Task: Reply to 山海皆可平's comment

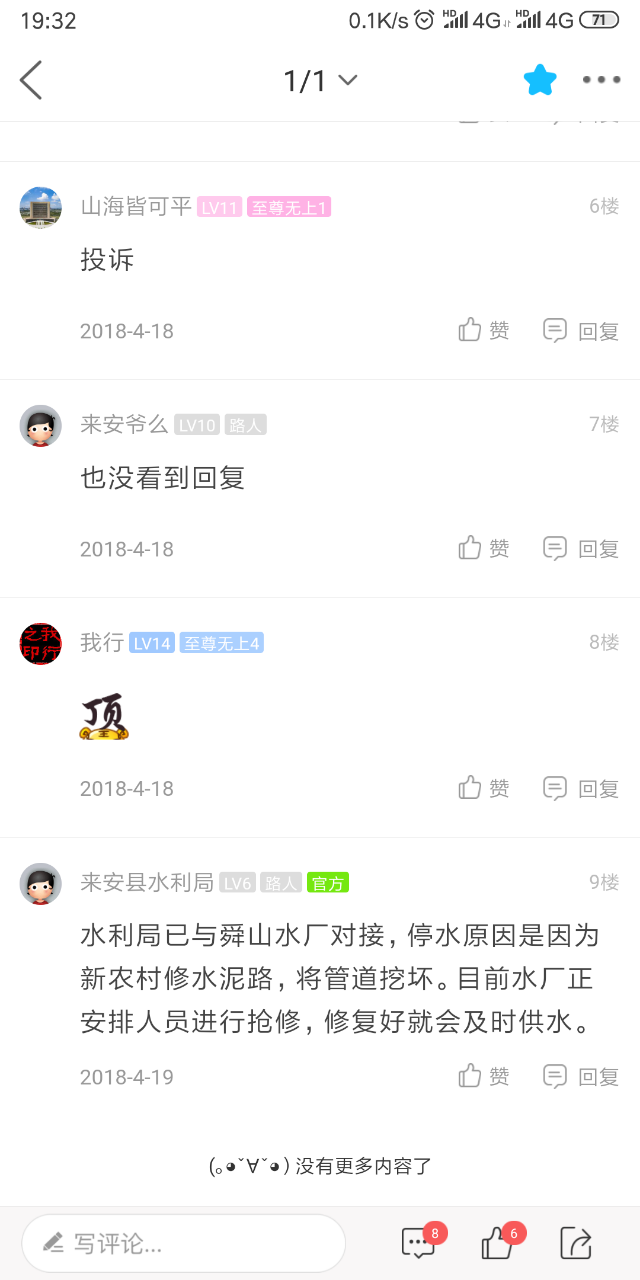Action: [581, 330]
